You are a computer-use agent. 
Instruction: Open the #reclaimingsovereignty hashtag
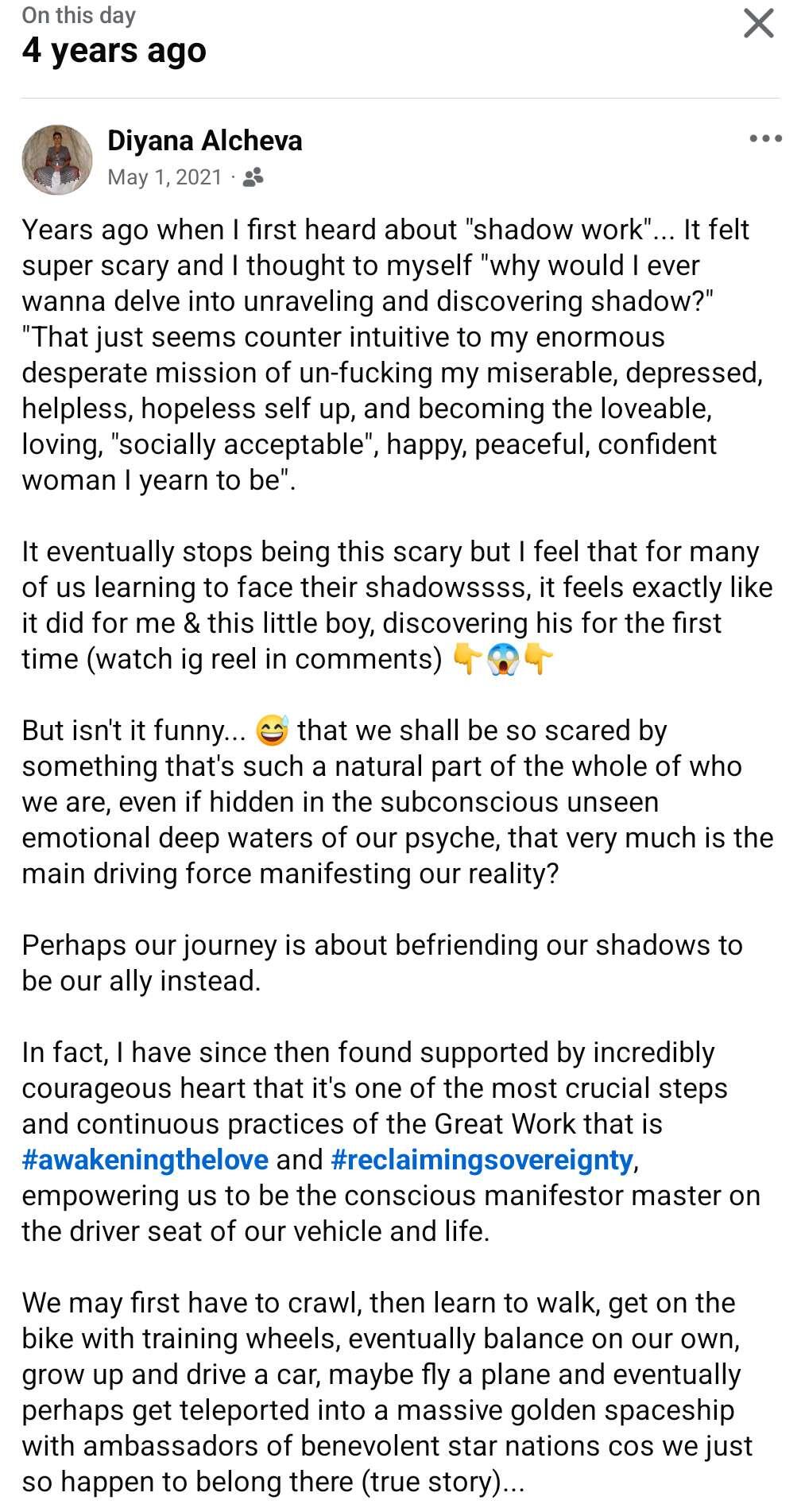482,1160
